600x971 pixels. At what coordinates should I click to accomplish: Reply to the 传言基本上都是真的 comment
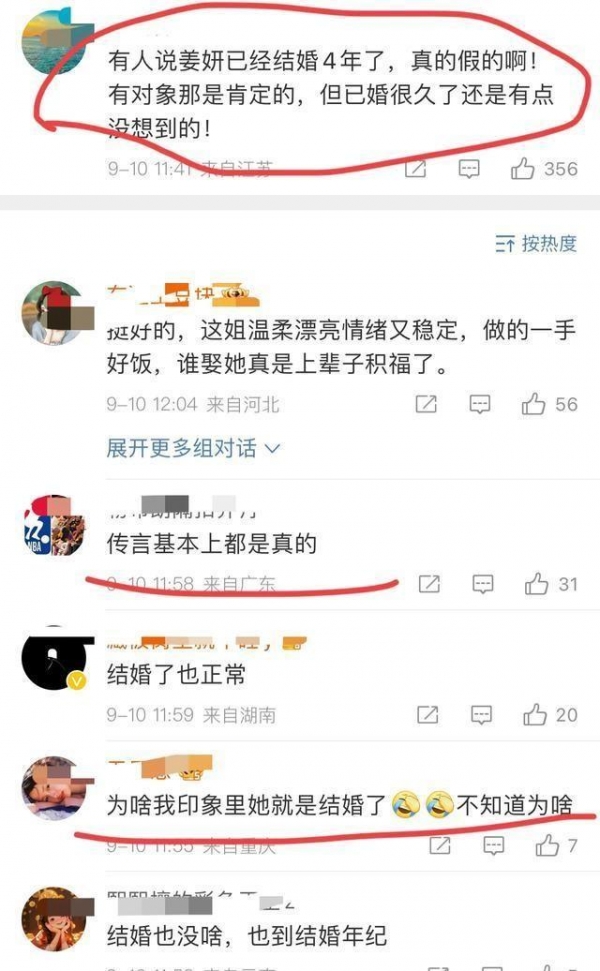click(483, 583)
